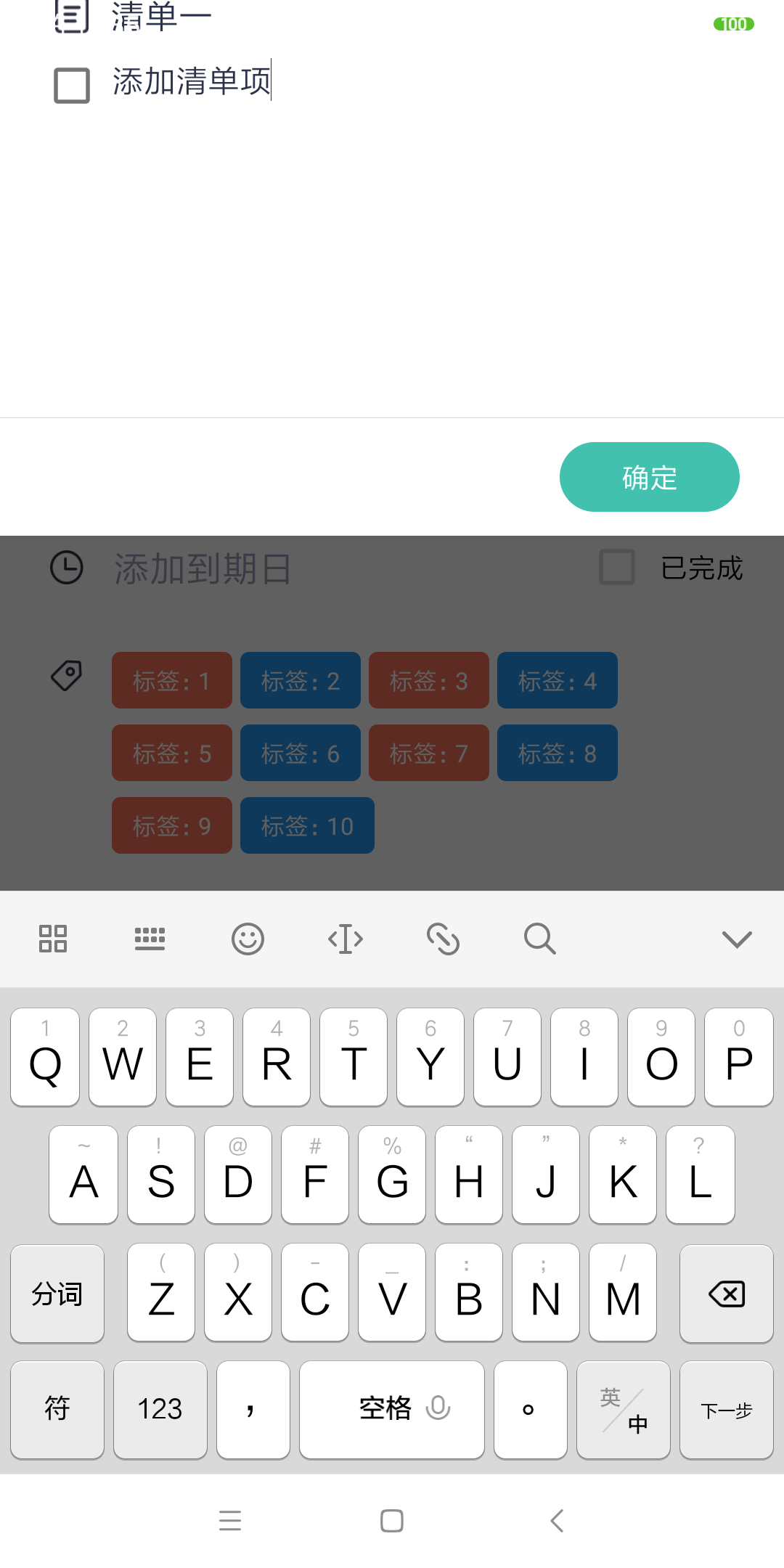Switch layouts with the keyboard dots icon

click(x=150, y=939)
